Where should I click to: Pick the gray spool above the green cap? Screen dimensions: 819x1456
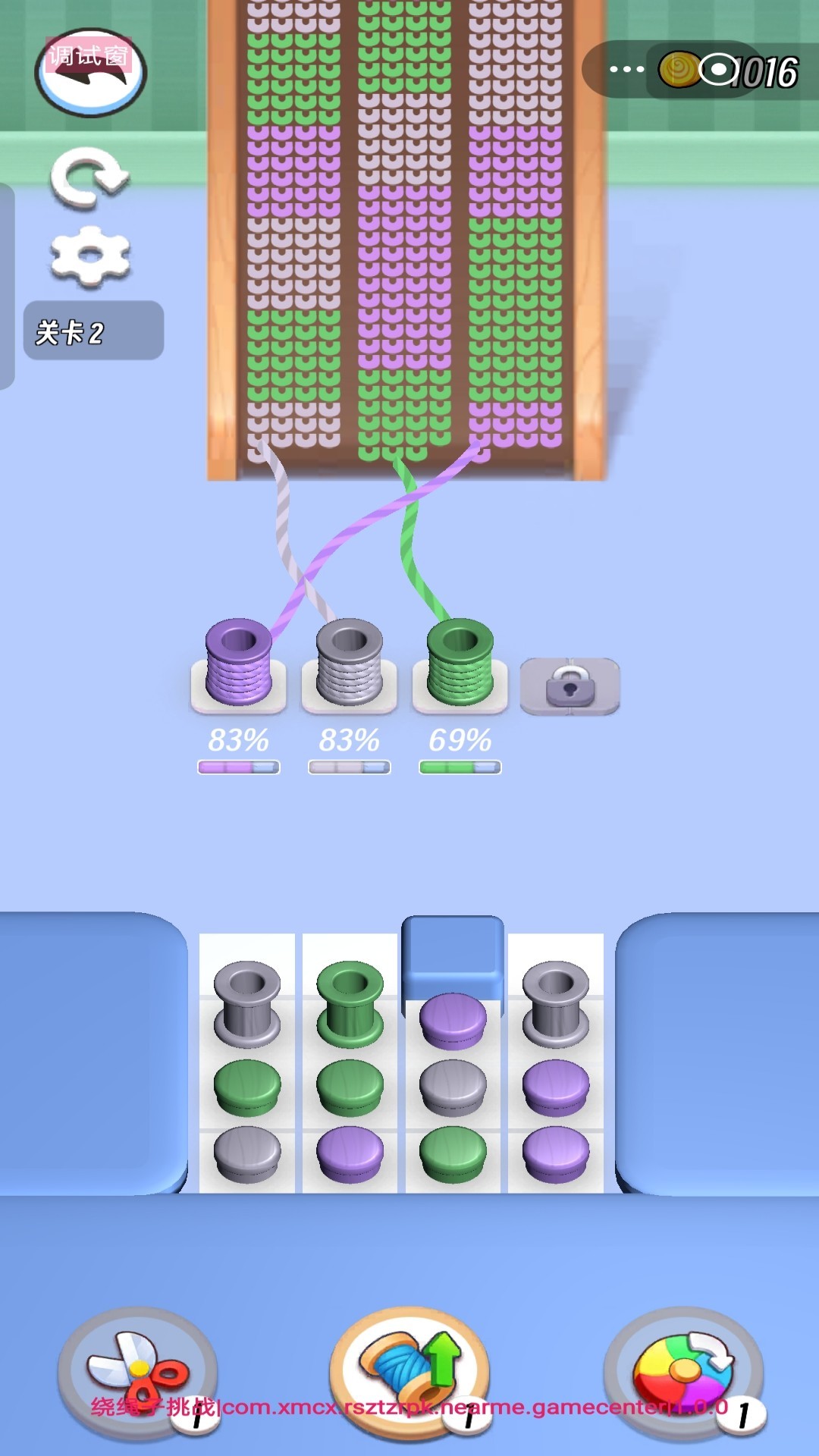[247, 1003]
